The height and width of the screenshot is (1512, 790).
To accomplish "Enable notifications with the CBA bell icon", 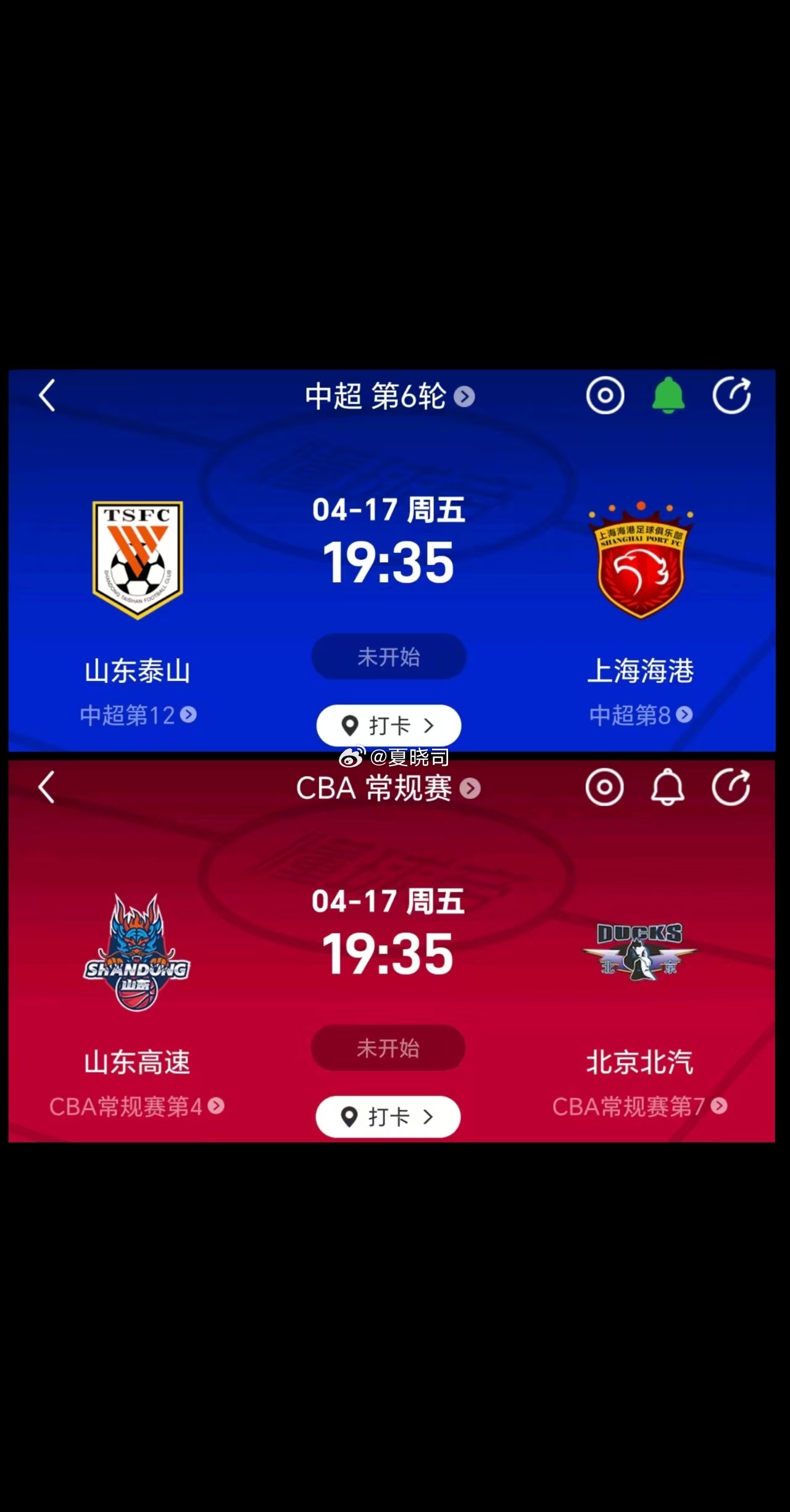I will [668, 788].
